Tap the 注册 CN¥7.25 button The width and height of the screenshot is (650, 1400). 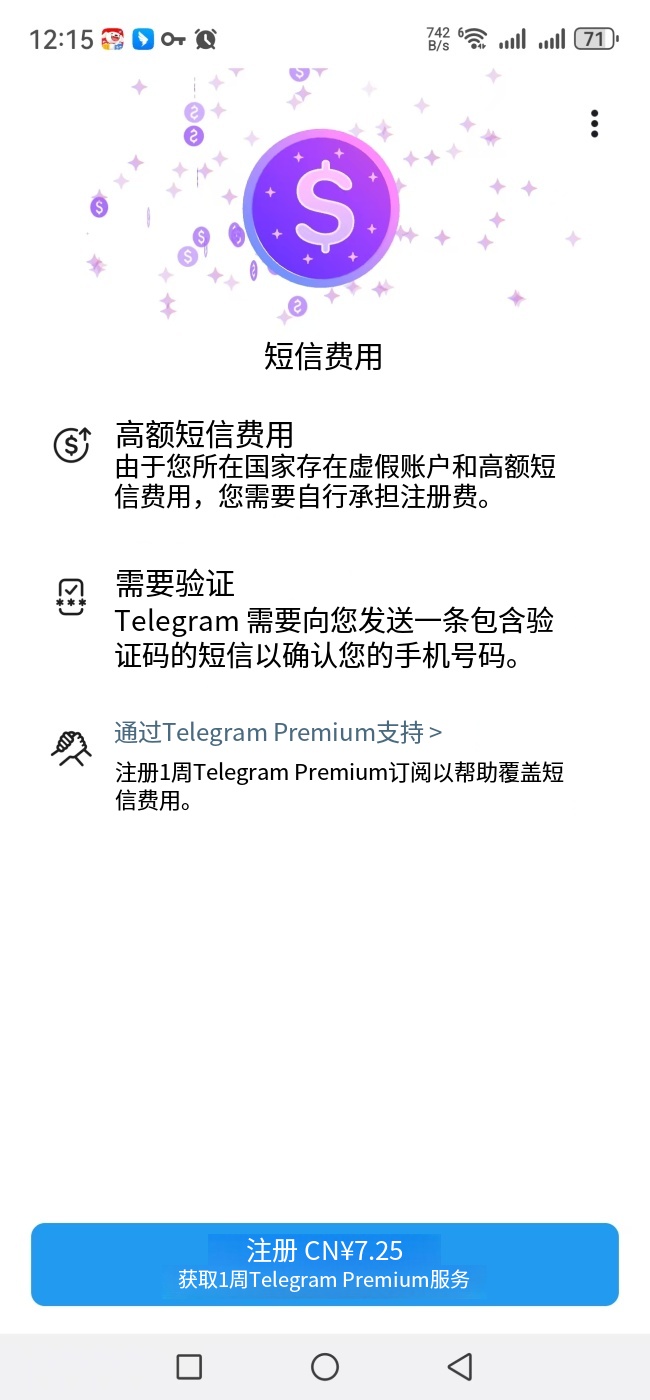point(325,1264)
